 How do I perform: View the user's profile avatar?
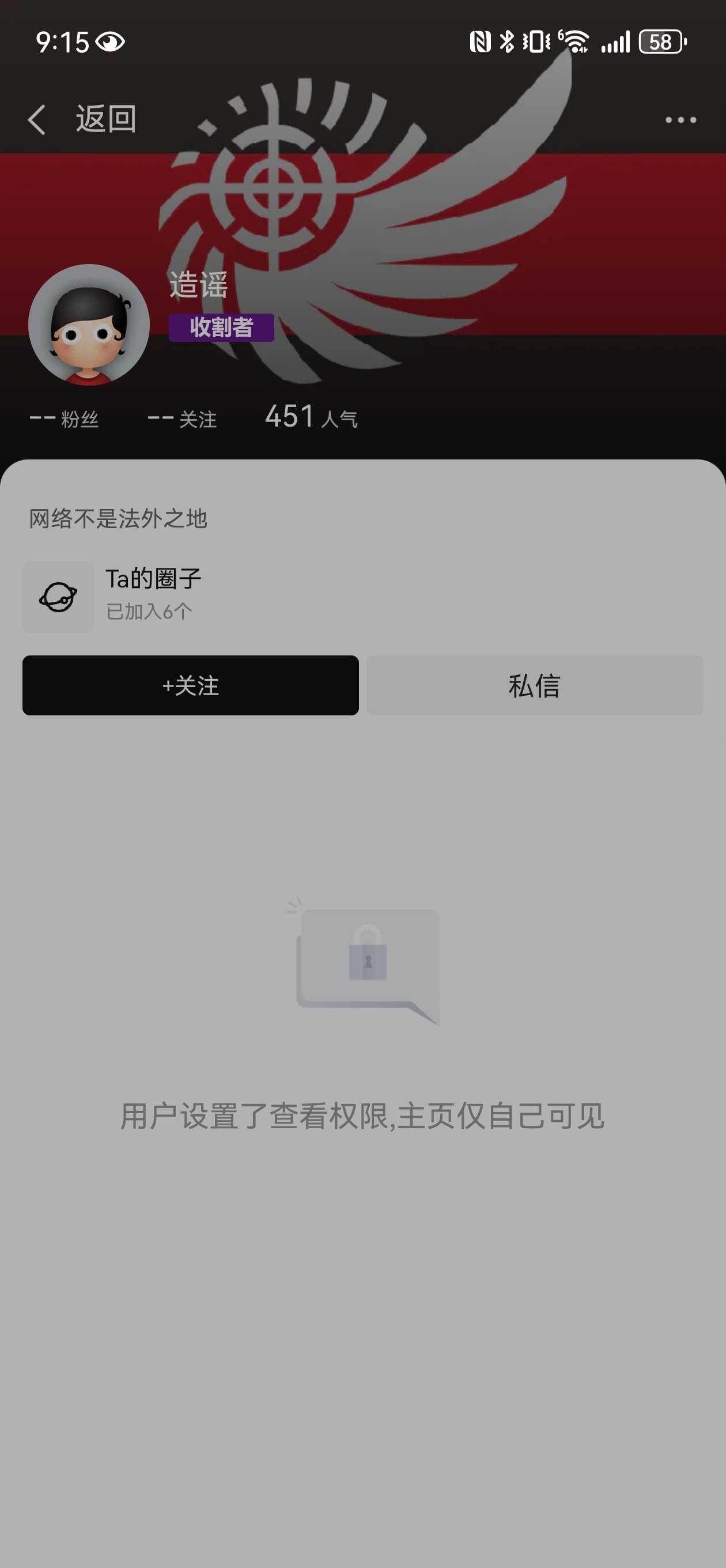pos(89,325)
